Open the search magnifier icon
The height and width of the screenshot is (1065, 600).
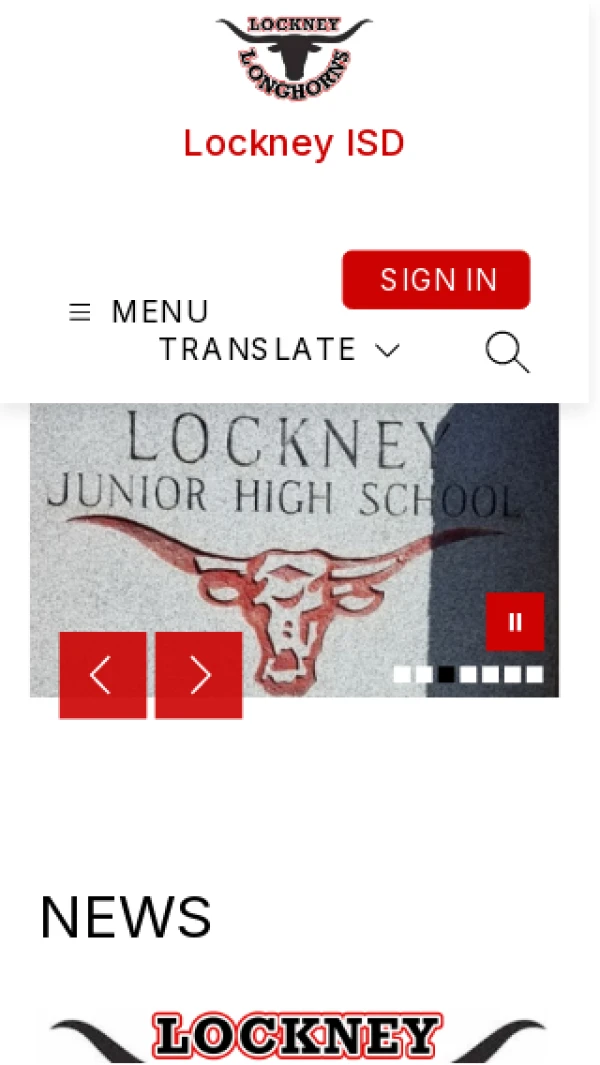507,352
